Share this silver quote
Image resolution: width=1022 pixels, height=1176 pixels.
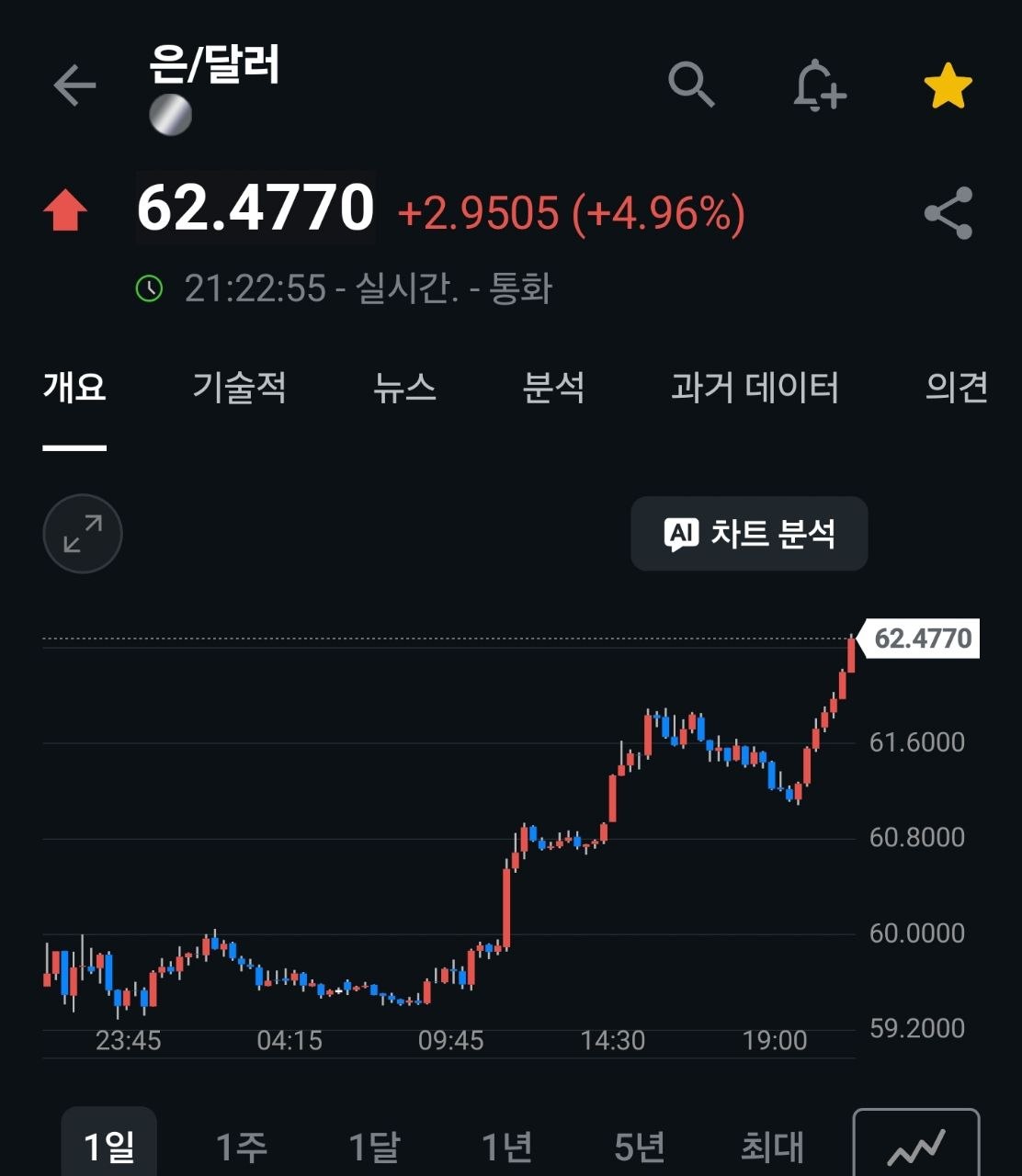948,213
